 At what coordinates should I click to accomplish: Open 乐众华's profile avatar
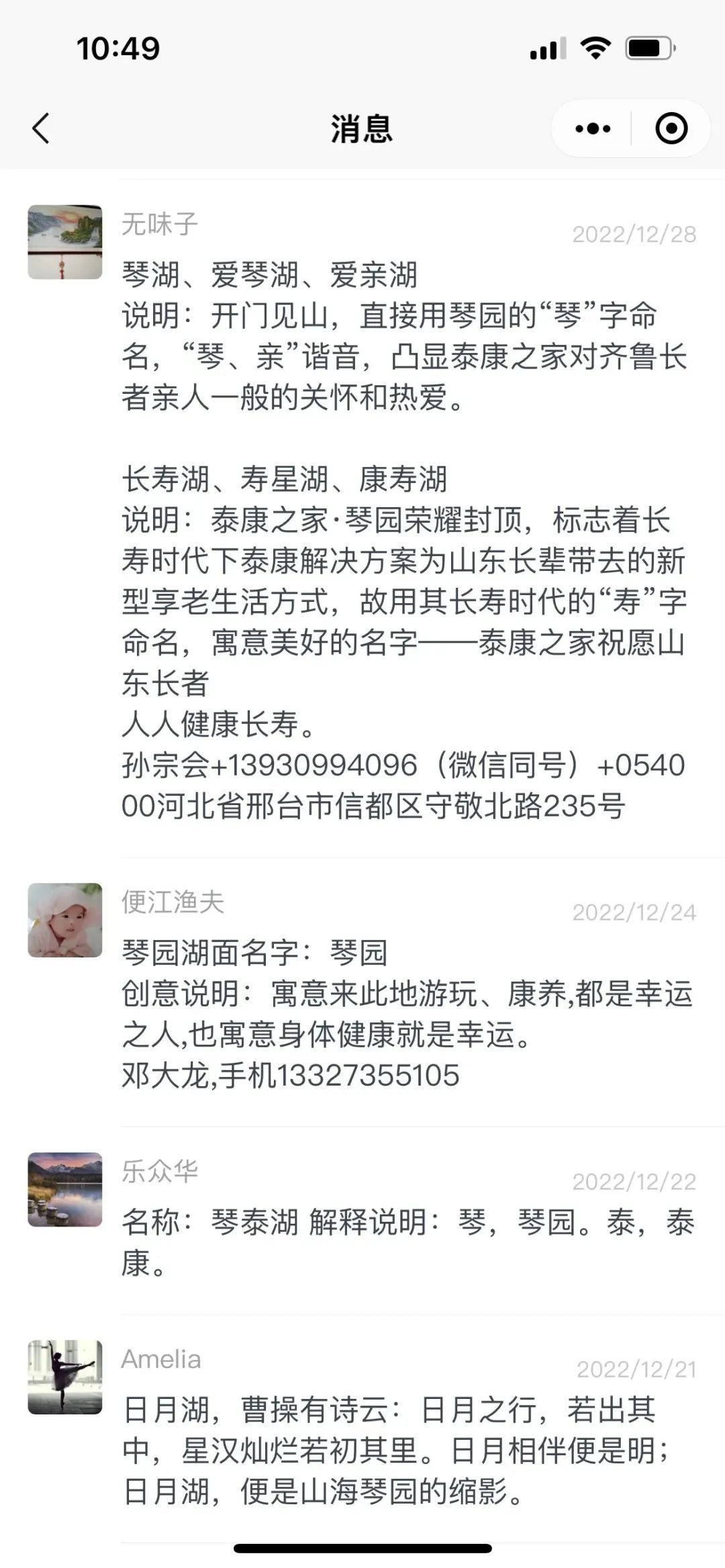(x=65, y=1190)
